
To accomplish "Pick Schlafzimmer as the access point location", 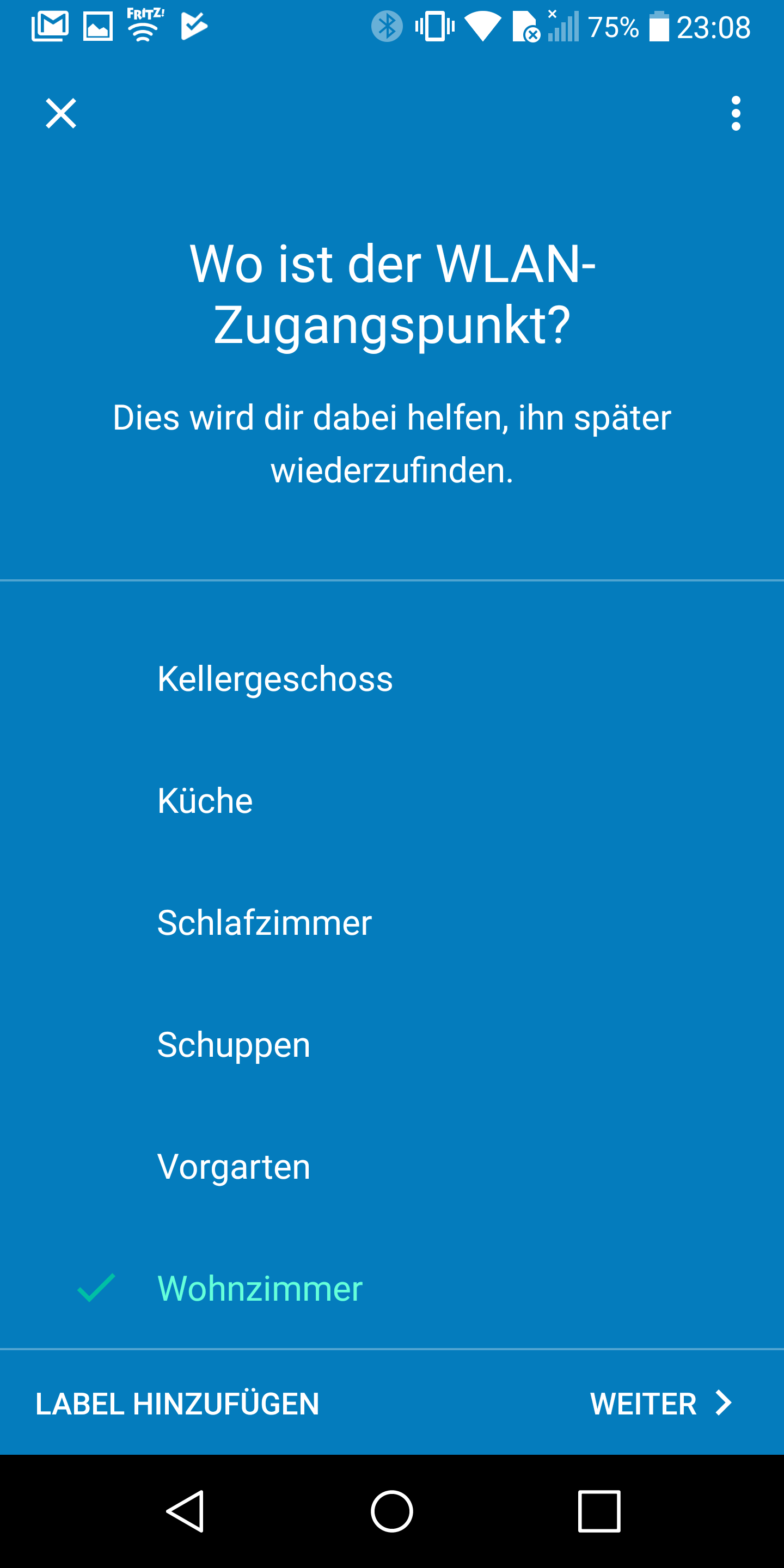I will click(264, 923).
